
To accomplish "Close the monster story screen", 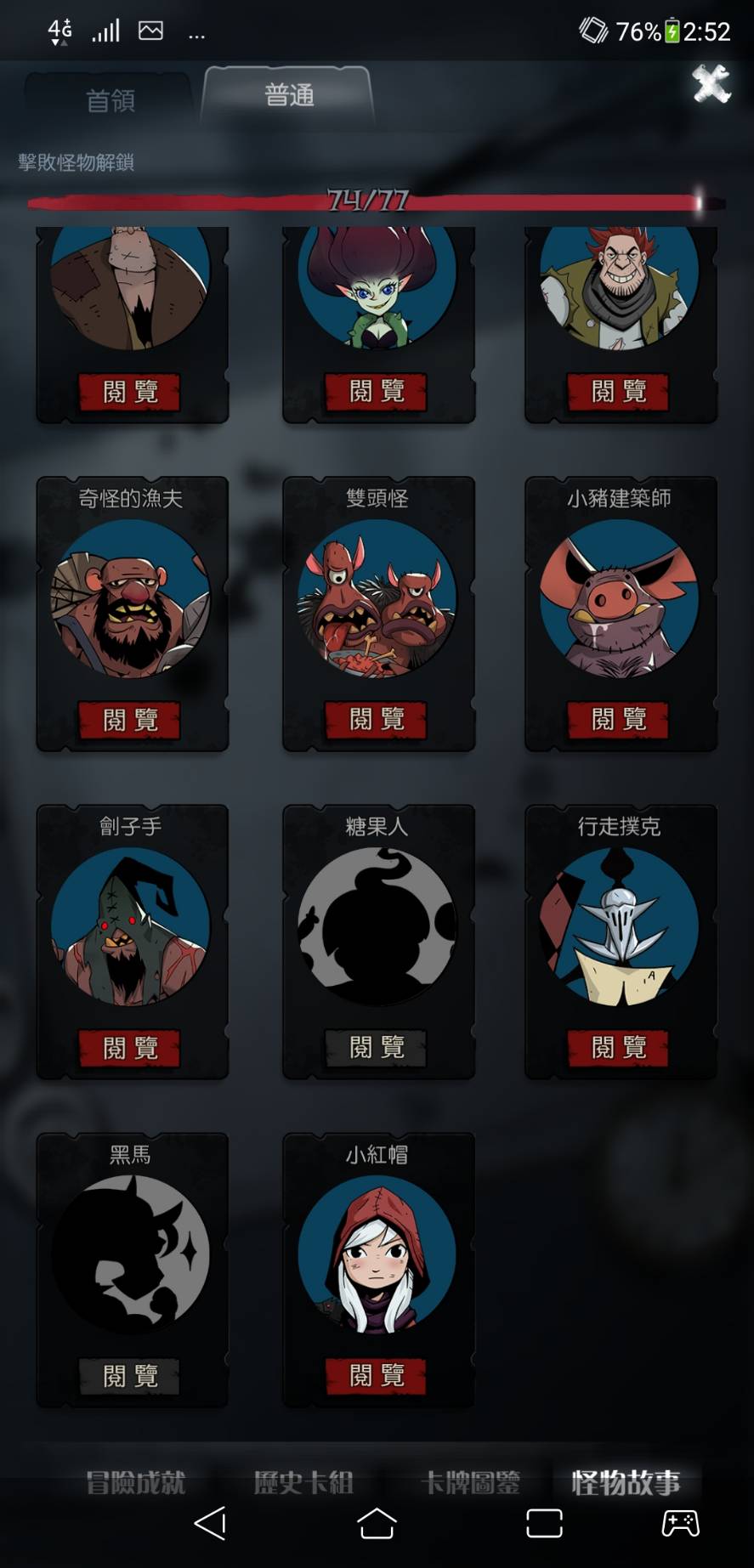I will tap(711, 84).
